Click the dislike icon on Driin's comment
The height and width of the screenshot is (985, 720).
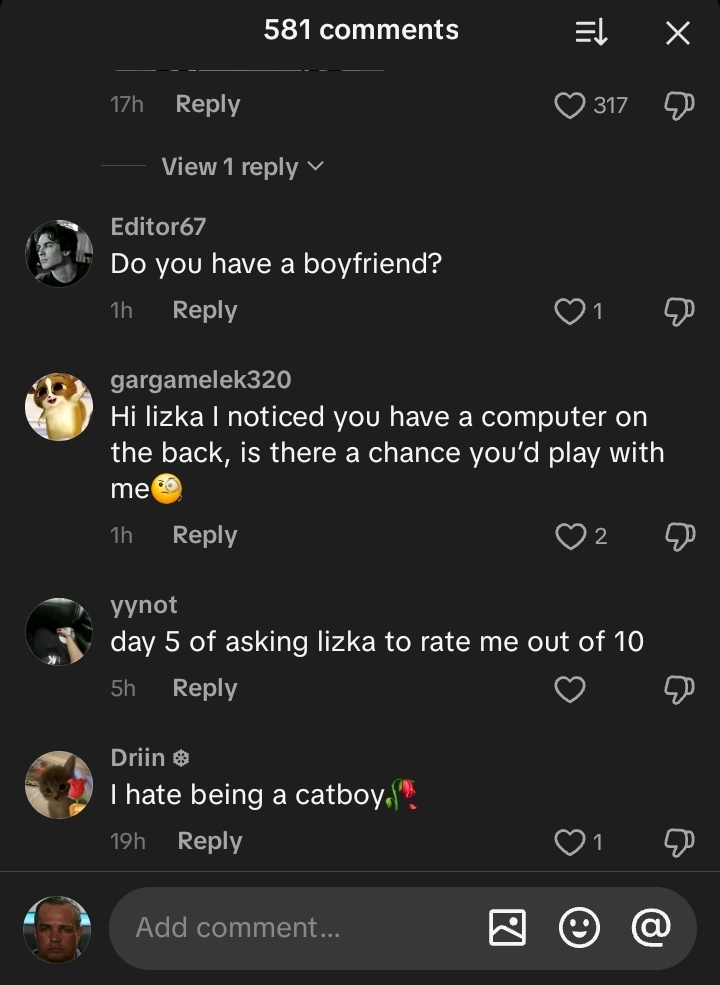[679, 842]
